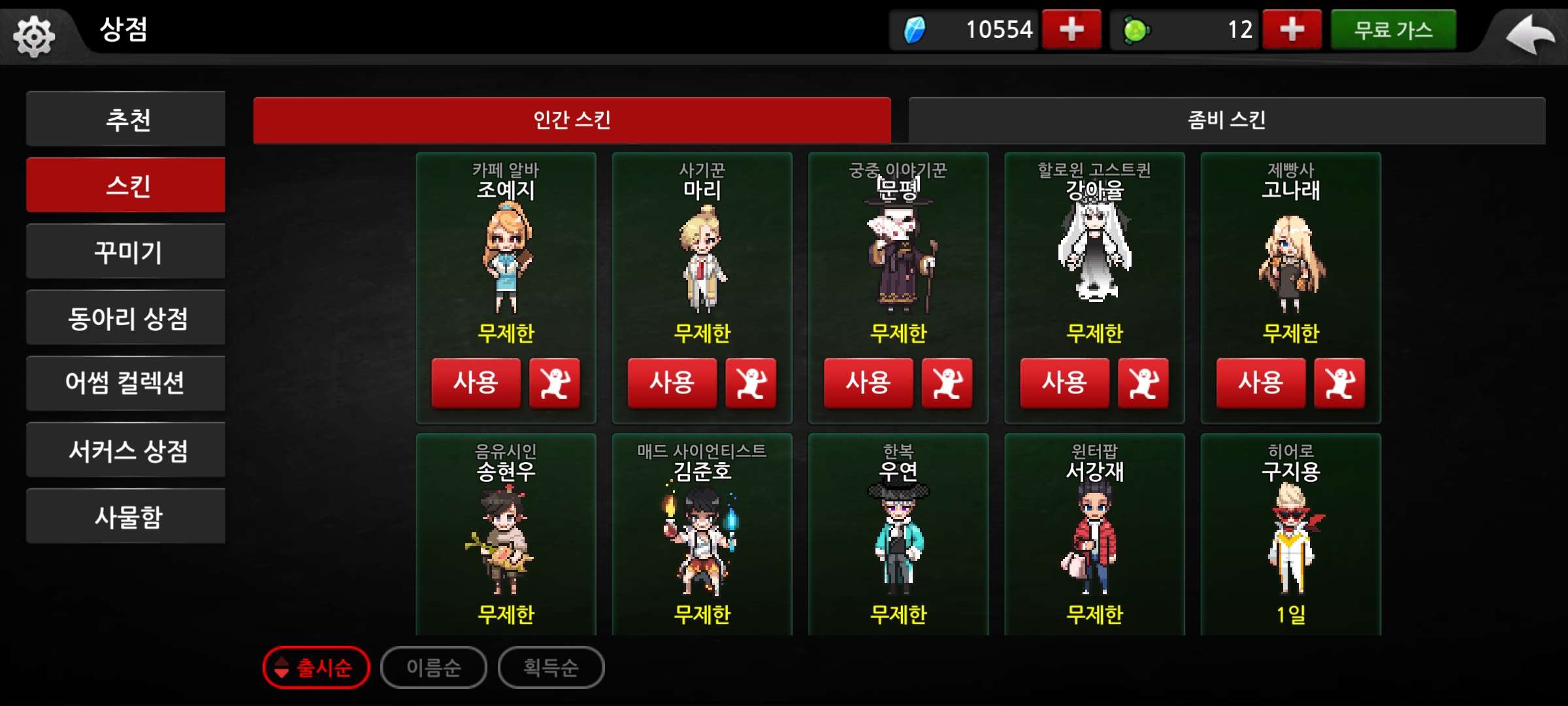The height and width of the screenshot is (706, 1568).
Task: Use the 문평 skin
Action: (868, 383)
